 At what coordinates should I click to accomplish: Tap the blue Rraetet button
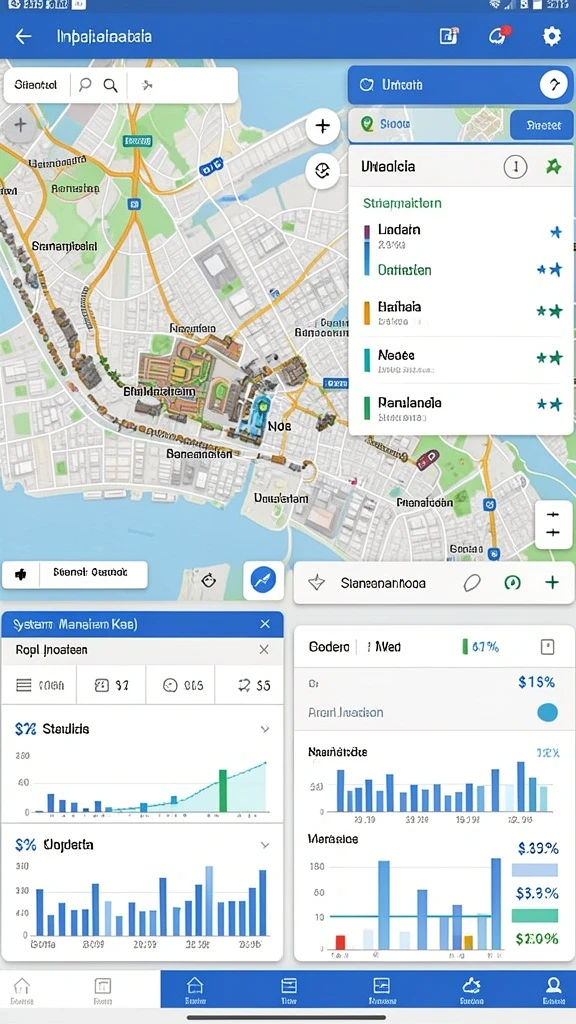point(541,125)
